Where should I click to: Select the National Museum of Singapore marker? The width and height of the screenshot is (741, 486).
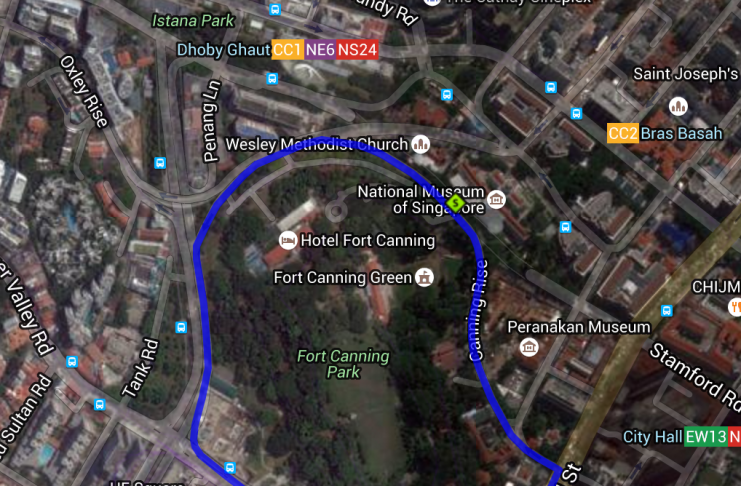496,200
